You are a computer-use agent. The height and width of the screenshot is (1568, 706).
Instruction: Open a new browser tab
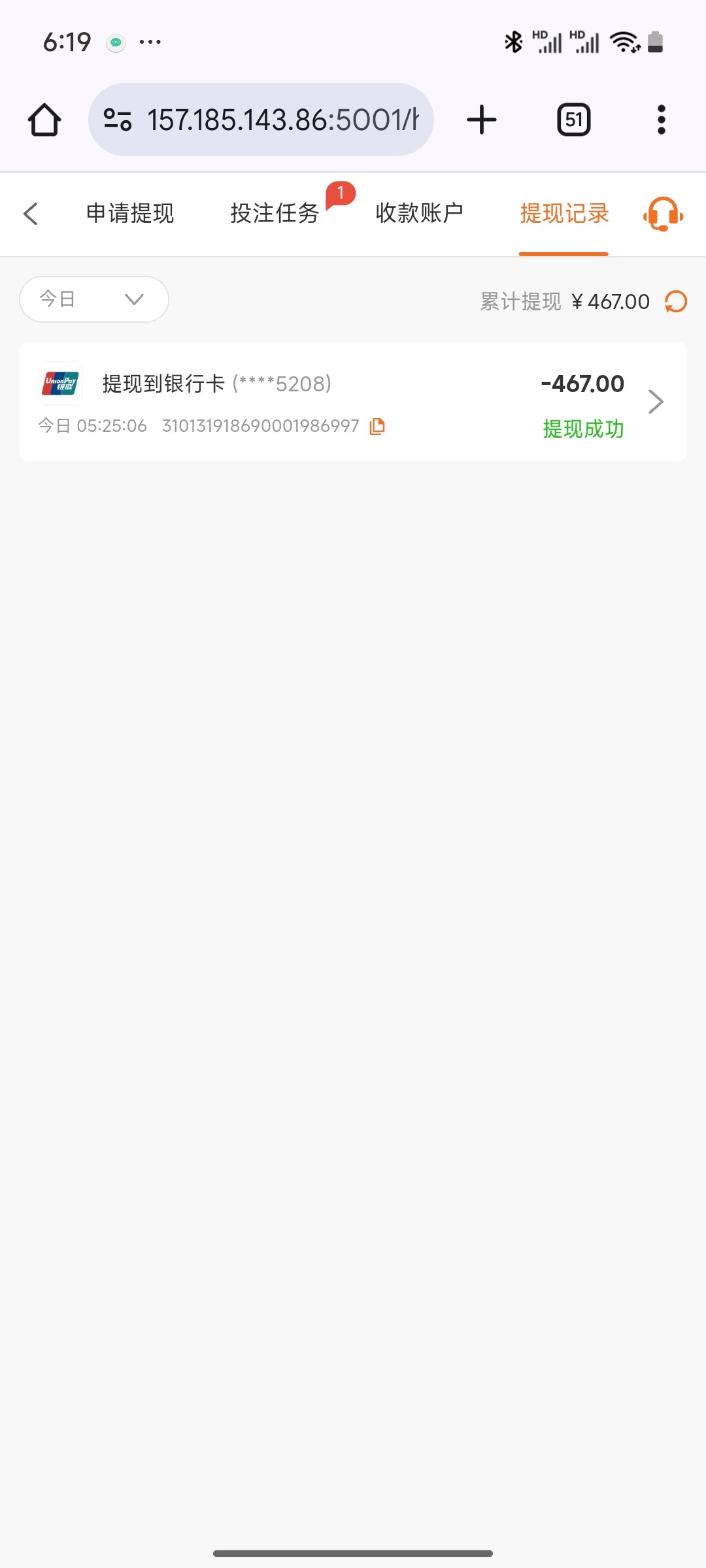[x=482, y=120]
